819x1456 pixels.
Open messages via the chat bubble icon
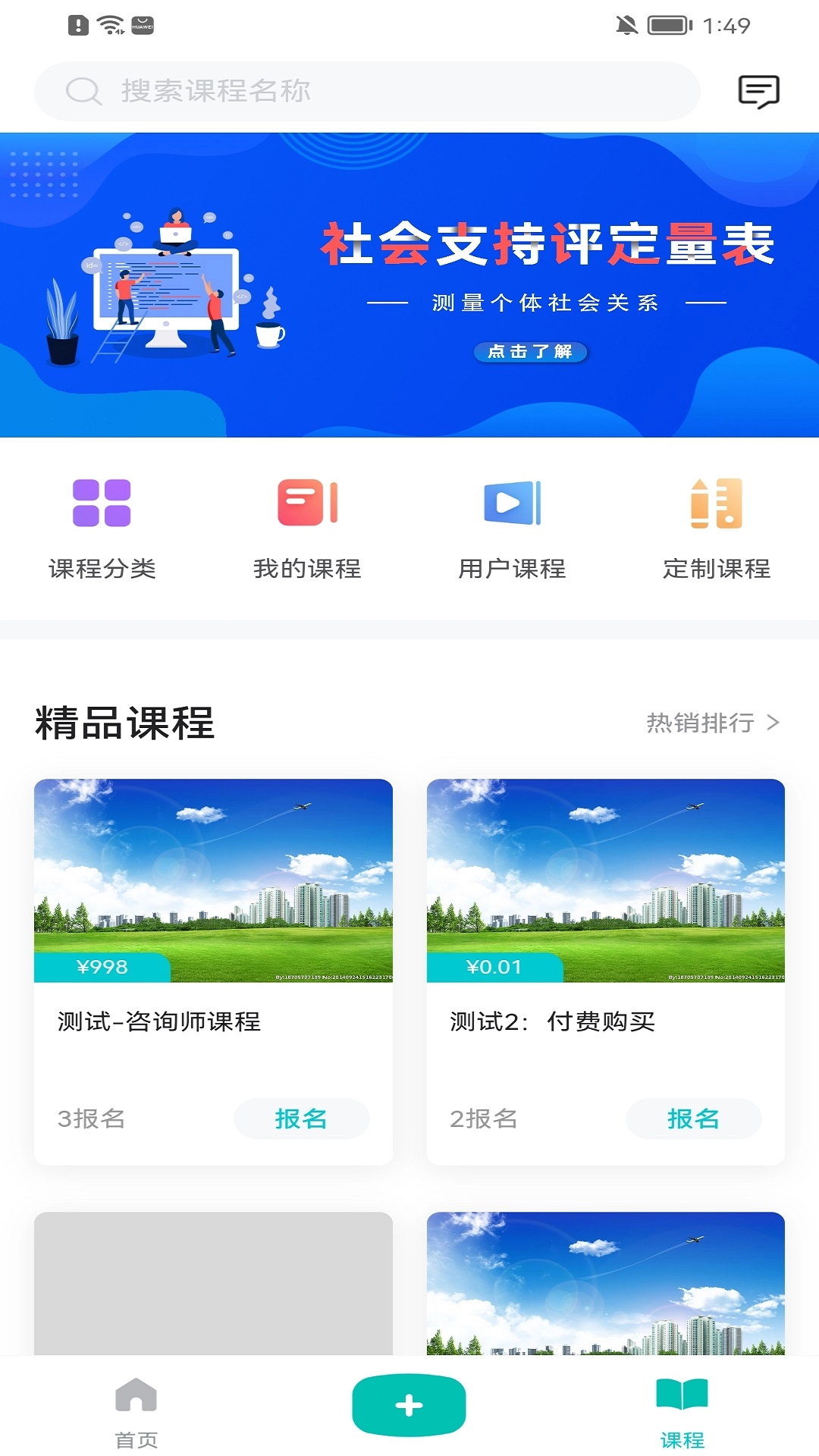click(x=761, y=91)
